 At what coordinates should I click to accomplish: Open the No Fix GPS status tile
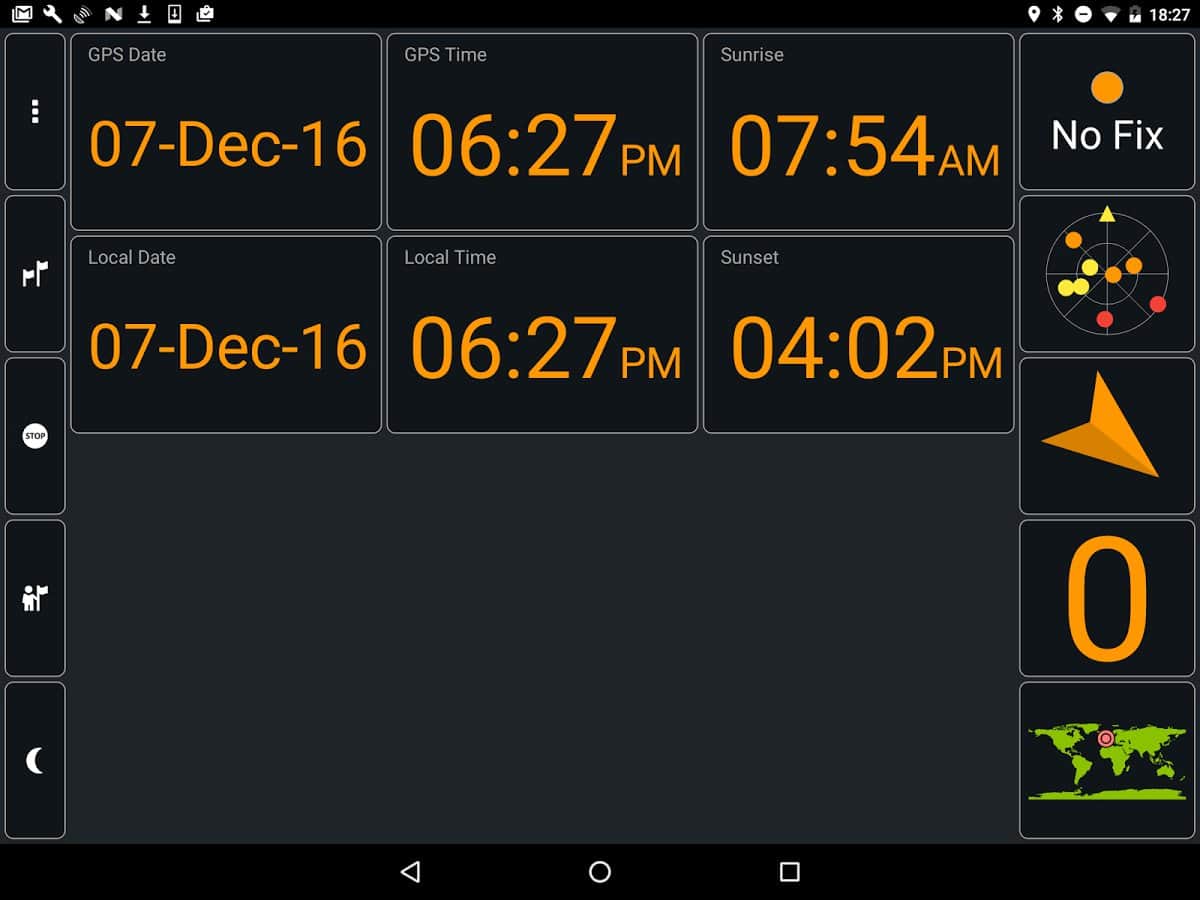[x=1107, y=112]
